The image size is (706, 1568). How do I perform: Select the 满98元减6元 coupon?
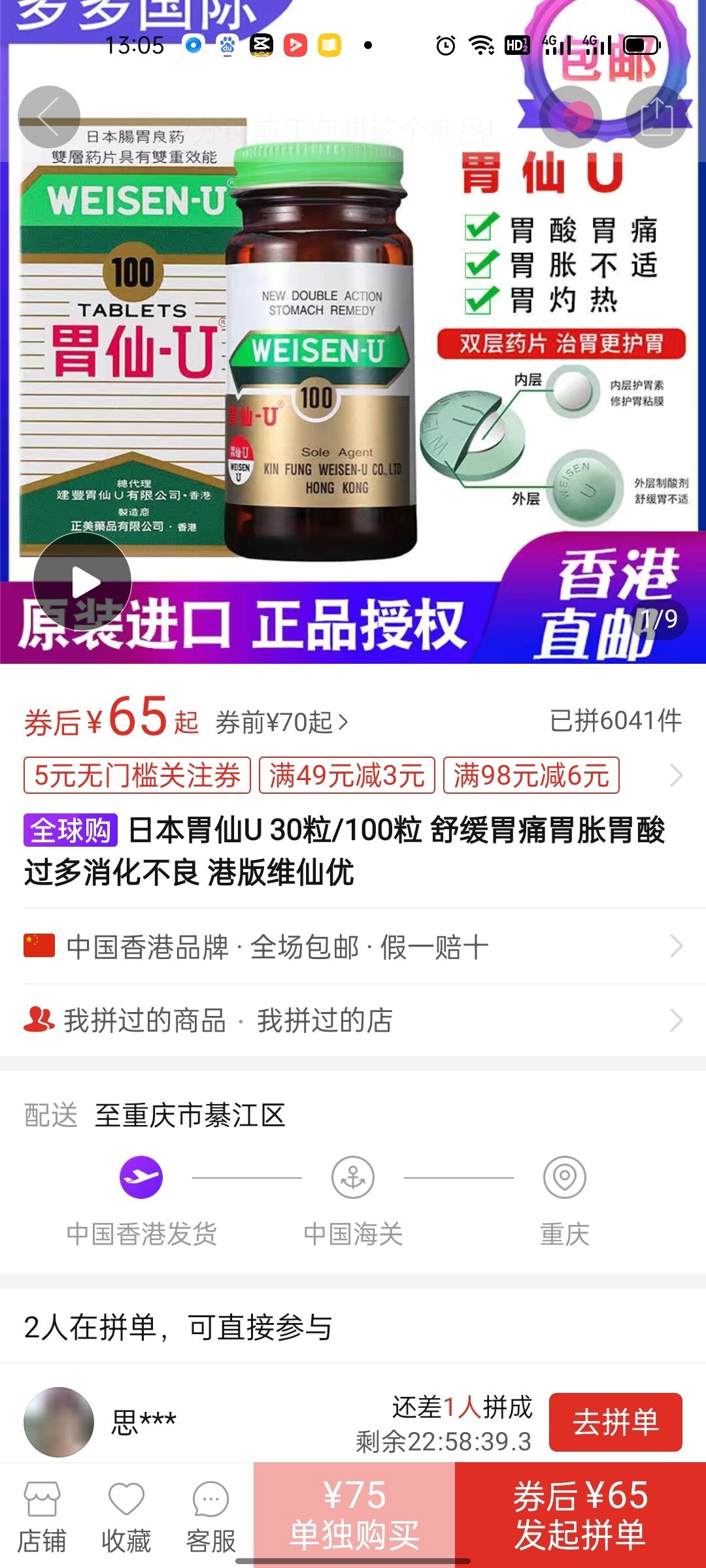[x=531, y=776]
